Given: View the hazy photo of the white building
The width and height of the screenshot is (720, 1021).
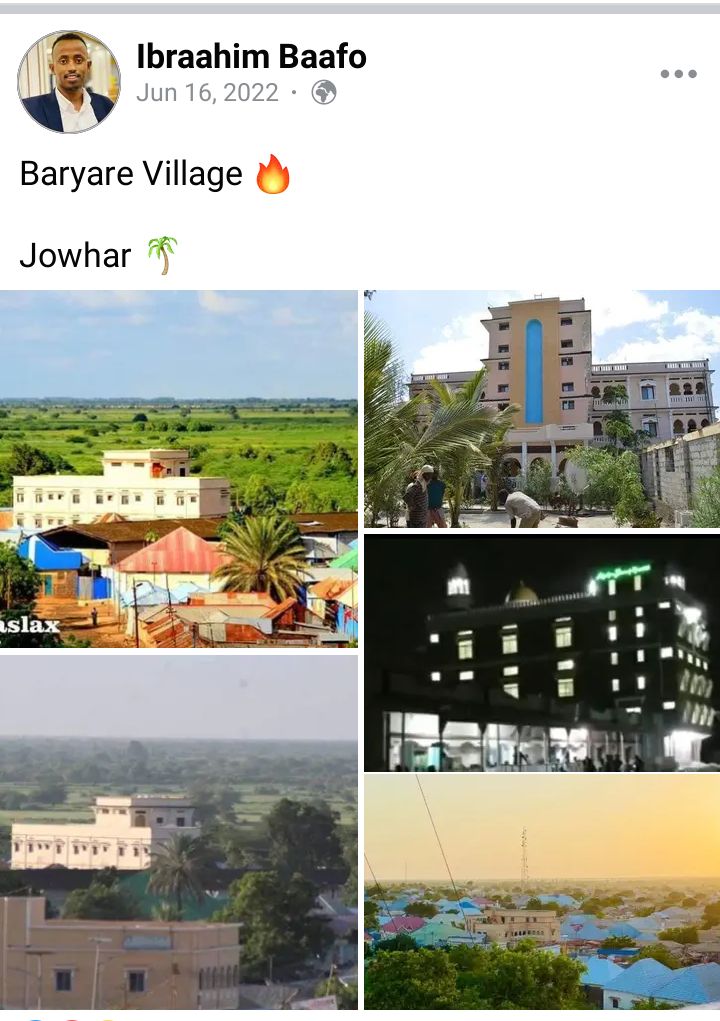Looking at the screenshot, I should (178, 832).
